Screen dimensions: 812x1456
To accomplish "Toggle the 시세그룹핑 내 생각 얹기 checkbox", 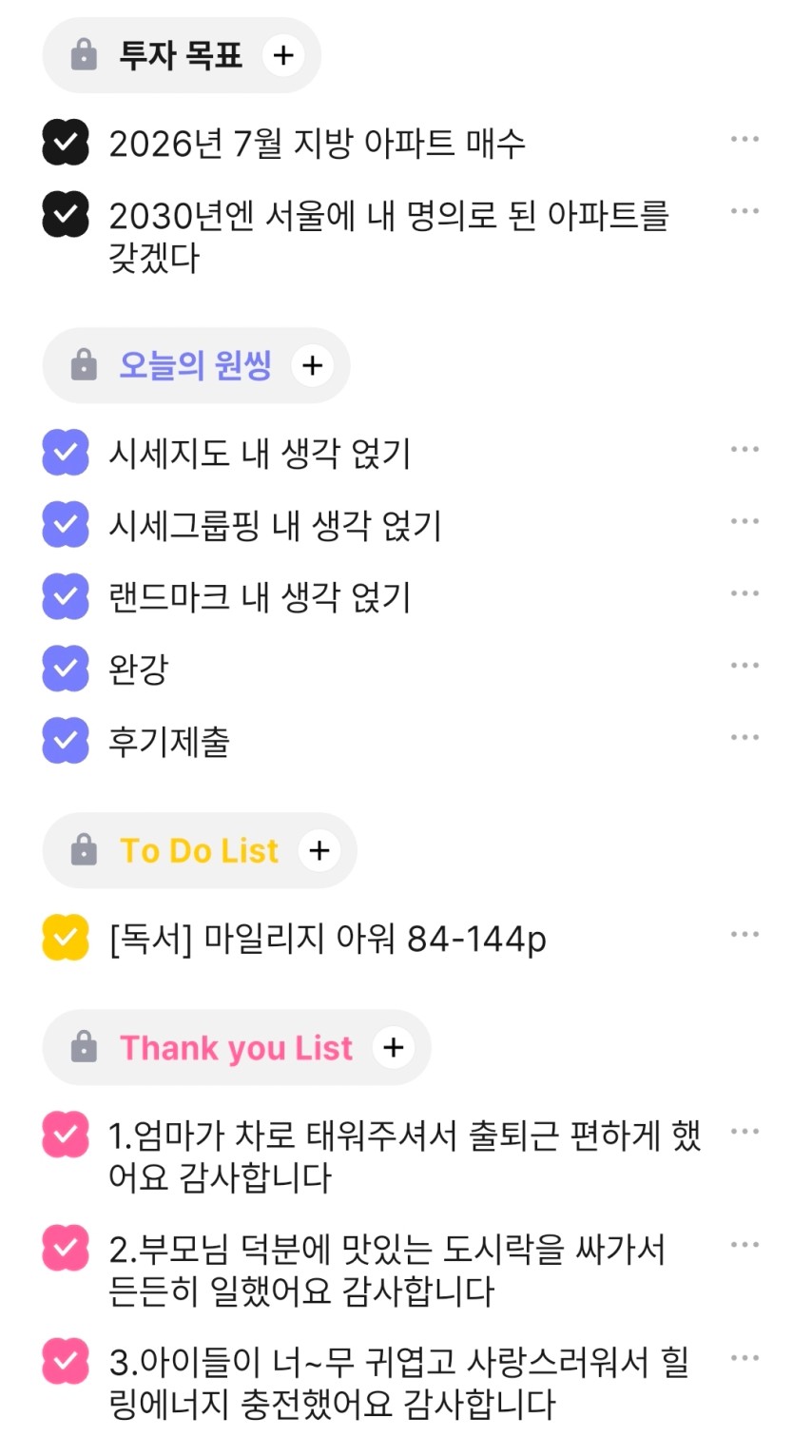I will coord(66,525).
